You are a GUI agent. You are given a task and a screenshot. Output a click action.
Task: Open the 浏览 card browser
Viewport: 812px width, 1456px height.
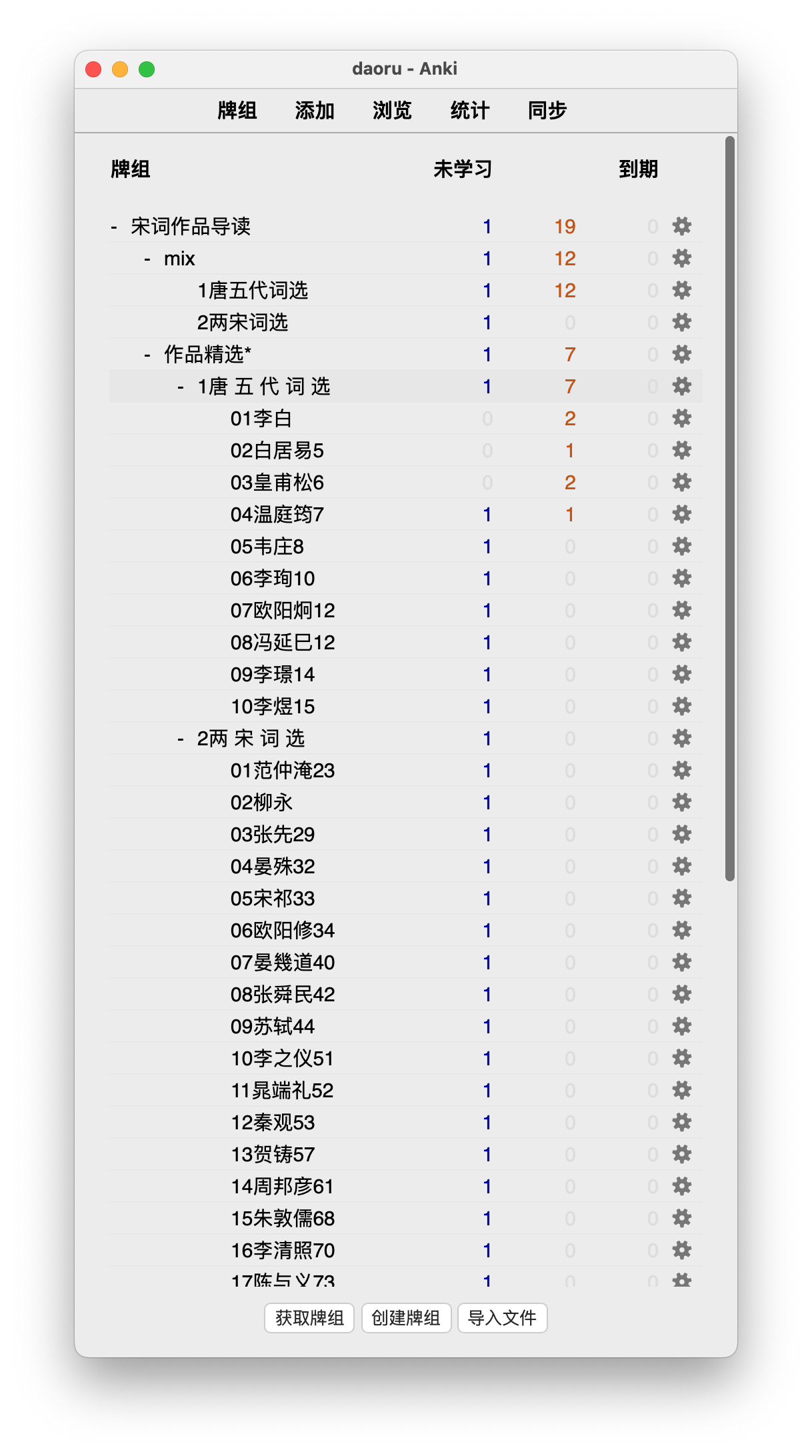(x=392, y=111)
